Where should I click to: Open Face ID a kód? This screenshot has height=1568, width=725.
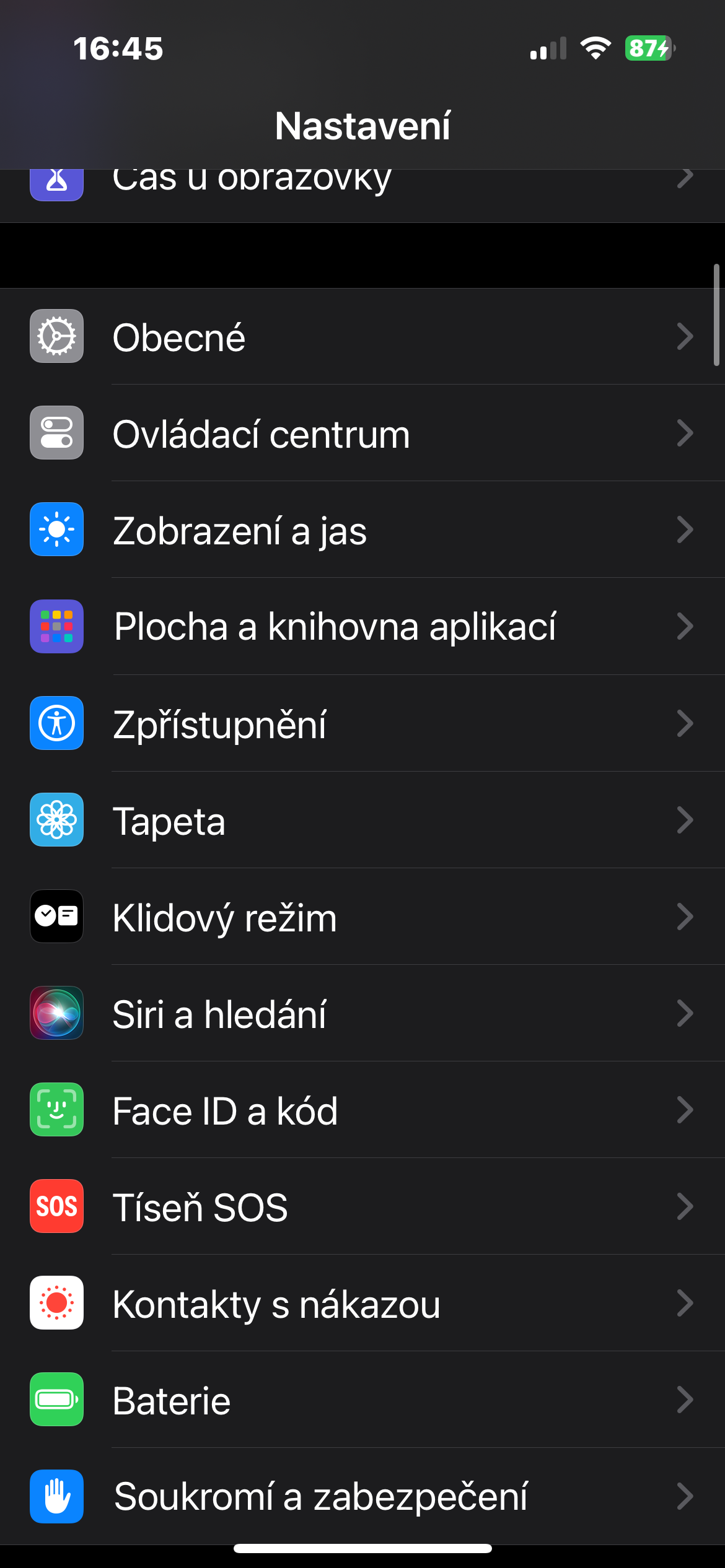coord(362,1110)
